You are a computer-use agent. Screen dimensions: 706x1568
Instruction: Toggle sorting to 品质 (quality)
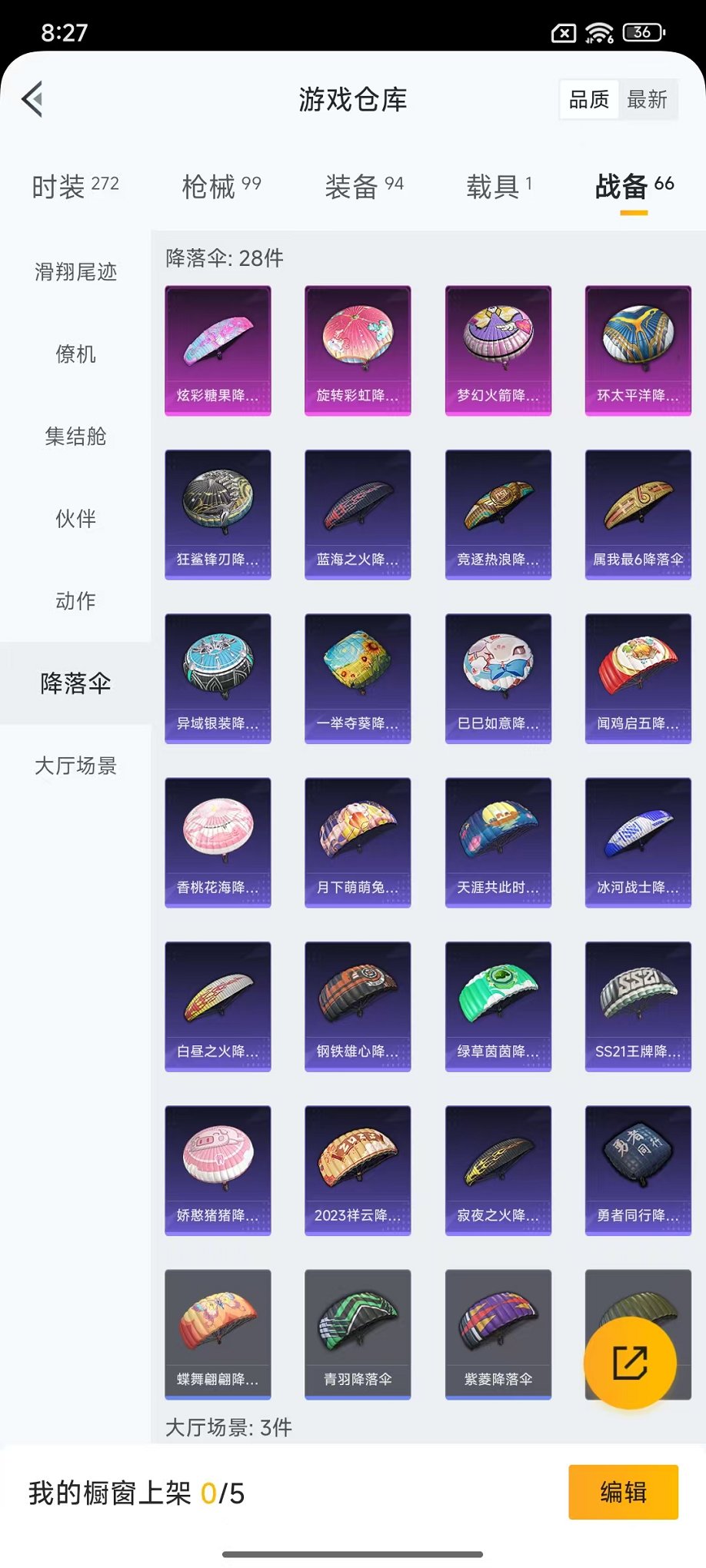pyautogui.click(x=588, y=98)
